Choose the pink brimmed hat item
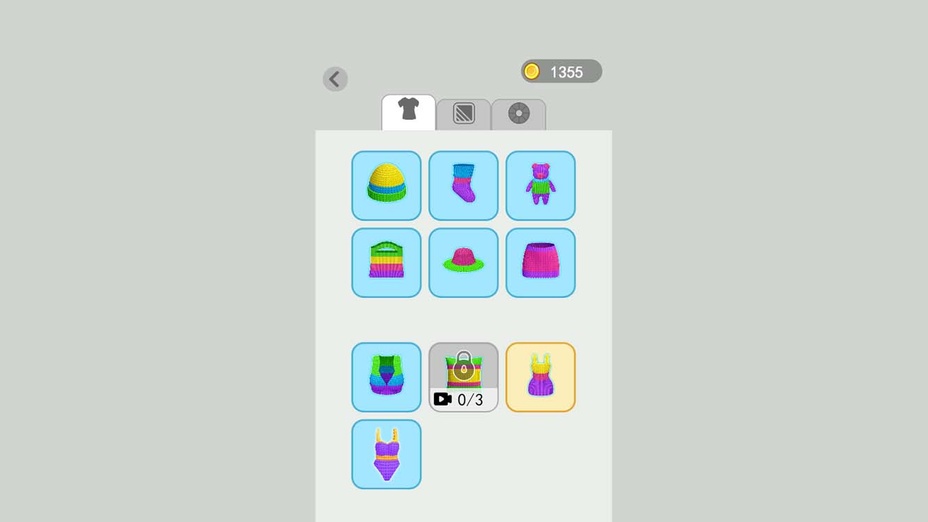The width and height of the screenshot is (928, 522). (463, 263)
